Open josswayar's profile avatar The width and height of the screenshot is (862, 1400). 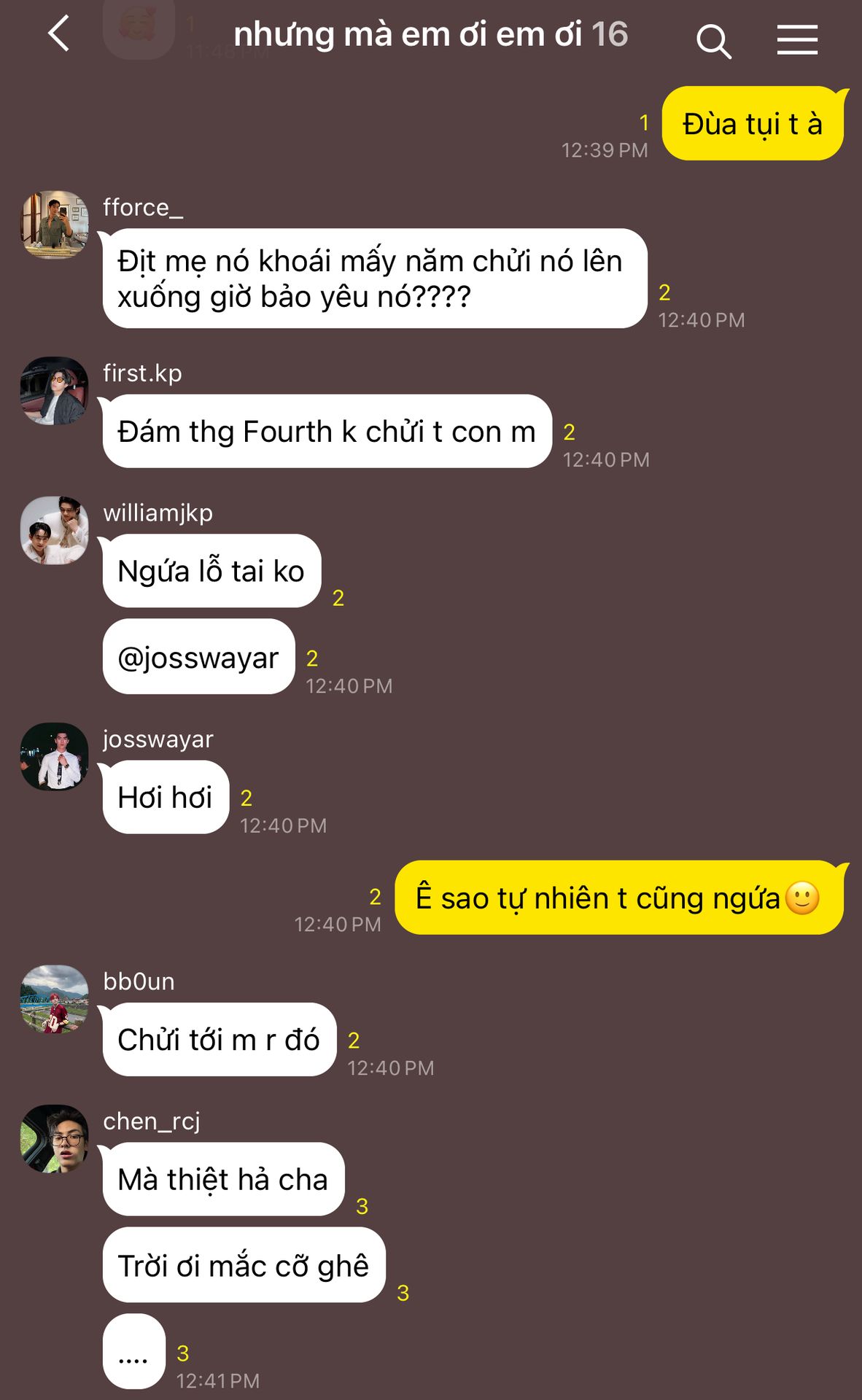click(x=55, y=757)
